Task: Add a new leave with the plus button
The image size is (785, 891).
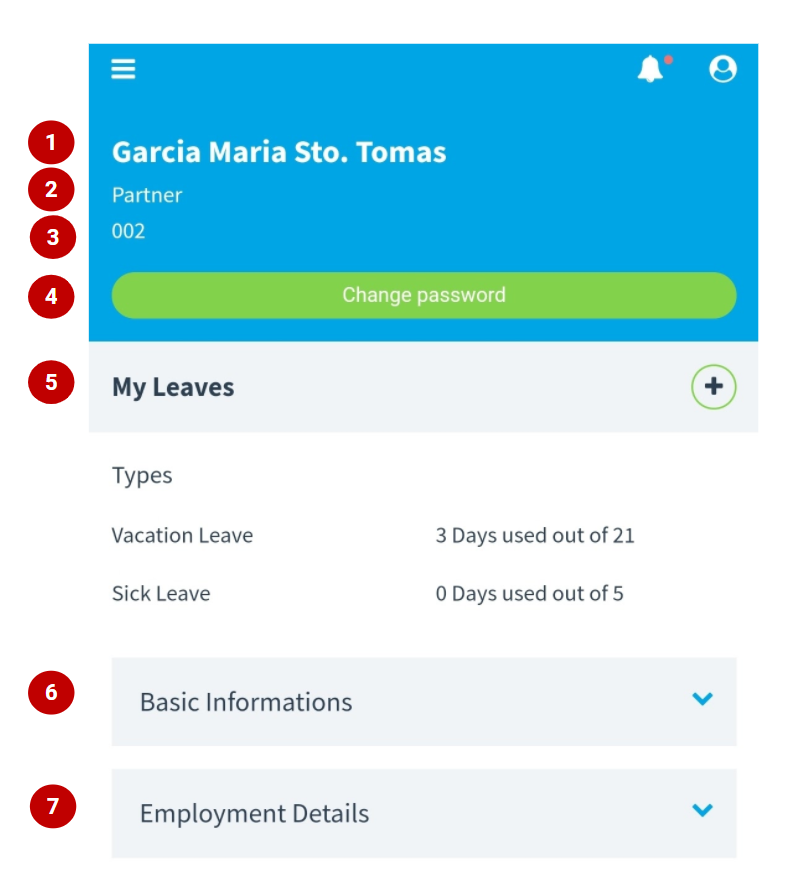Action: (x=713, y=387)
